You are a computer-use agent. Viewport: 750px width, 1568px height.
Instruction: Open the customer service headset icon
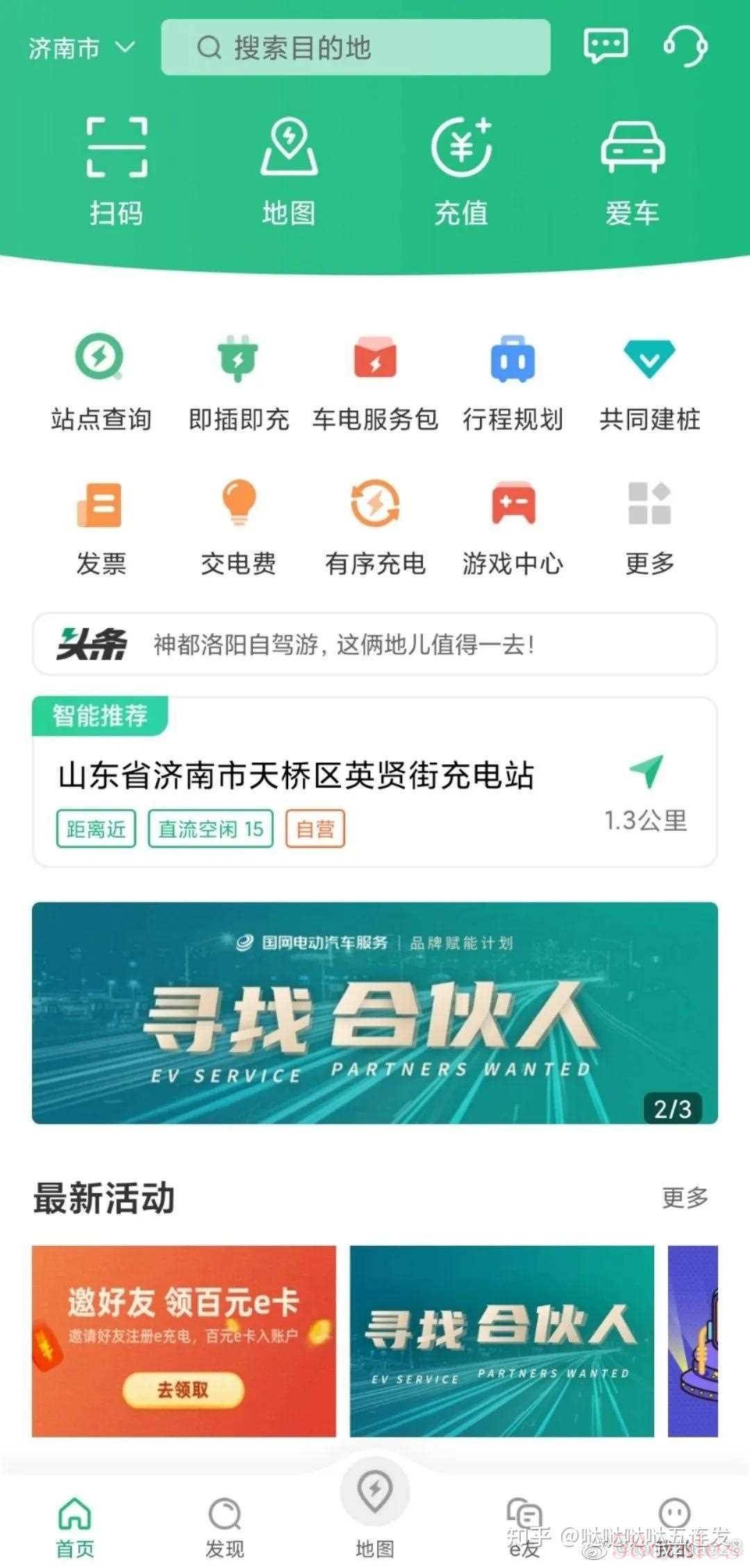click(685, 47)
